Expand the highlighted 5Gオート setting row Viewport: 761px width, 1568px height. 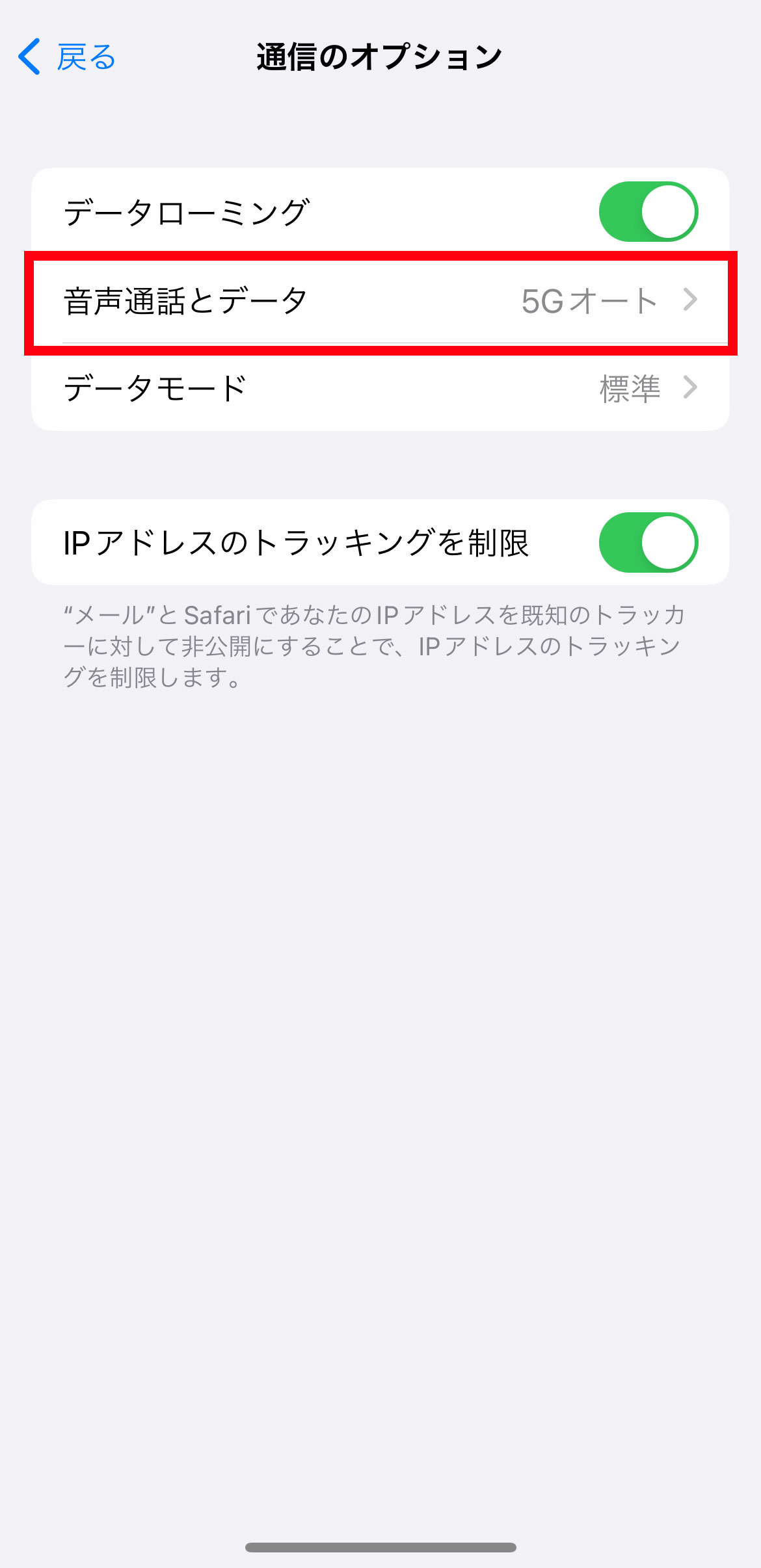tap(380, 300)
